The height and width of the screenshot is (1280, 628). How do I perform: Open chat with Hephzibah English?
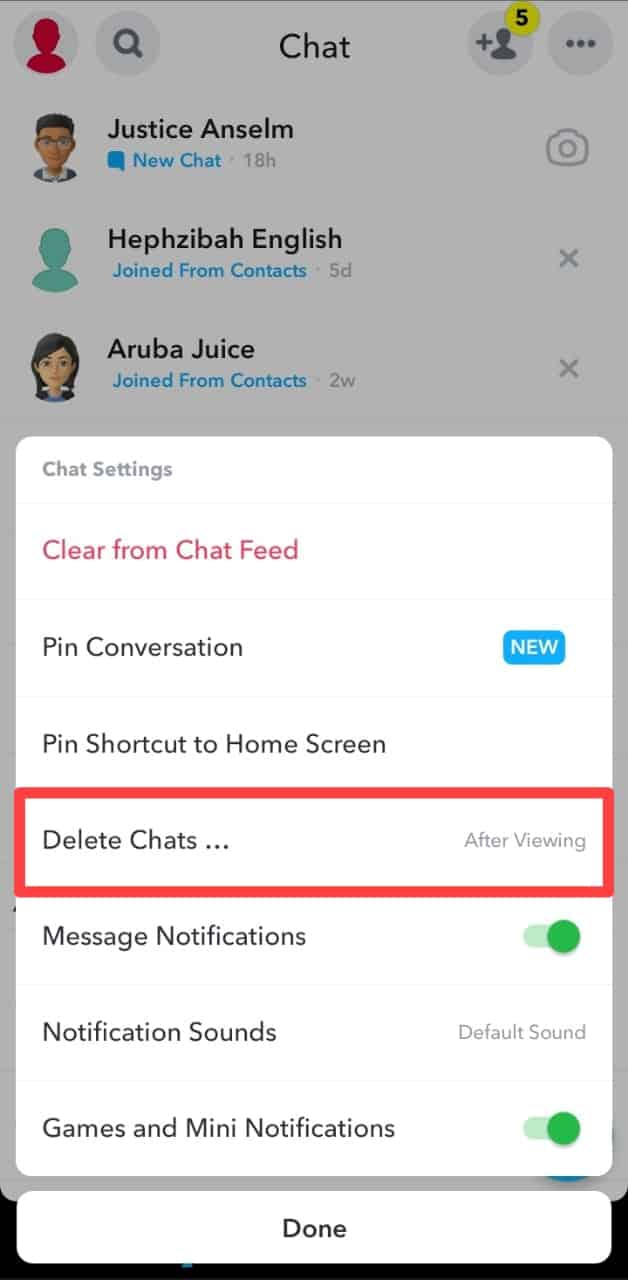224,253
